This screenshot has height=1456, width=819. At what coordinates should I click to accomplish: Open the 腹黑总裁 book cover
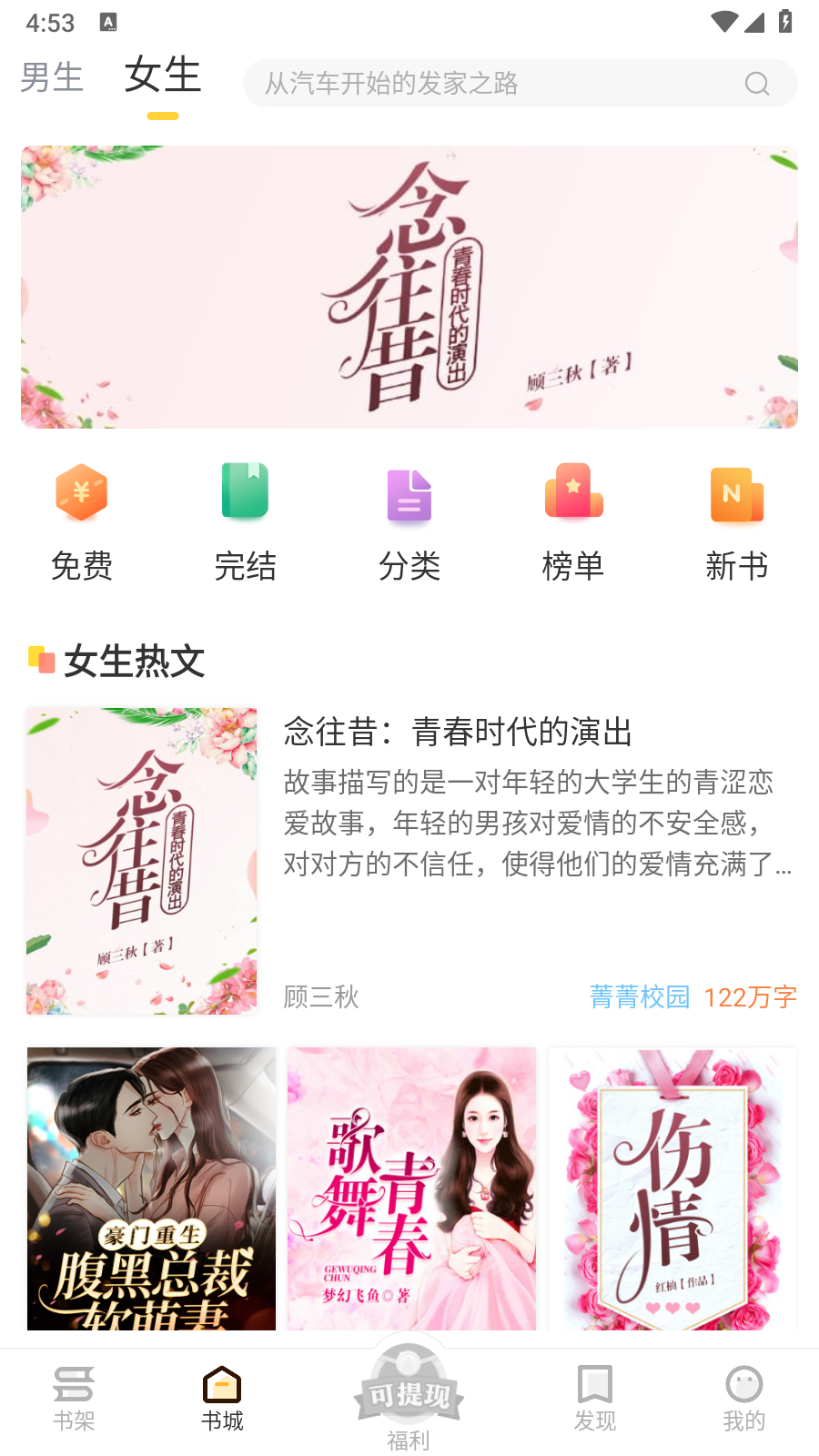coord(151,1188)
